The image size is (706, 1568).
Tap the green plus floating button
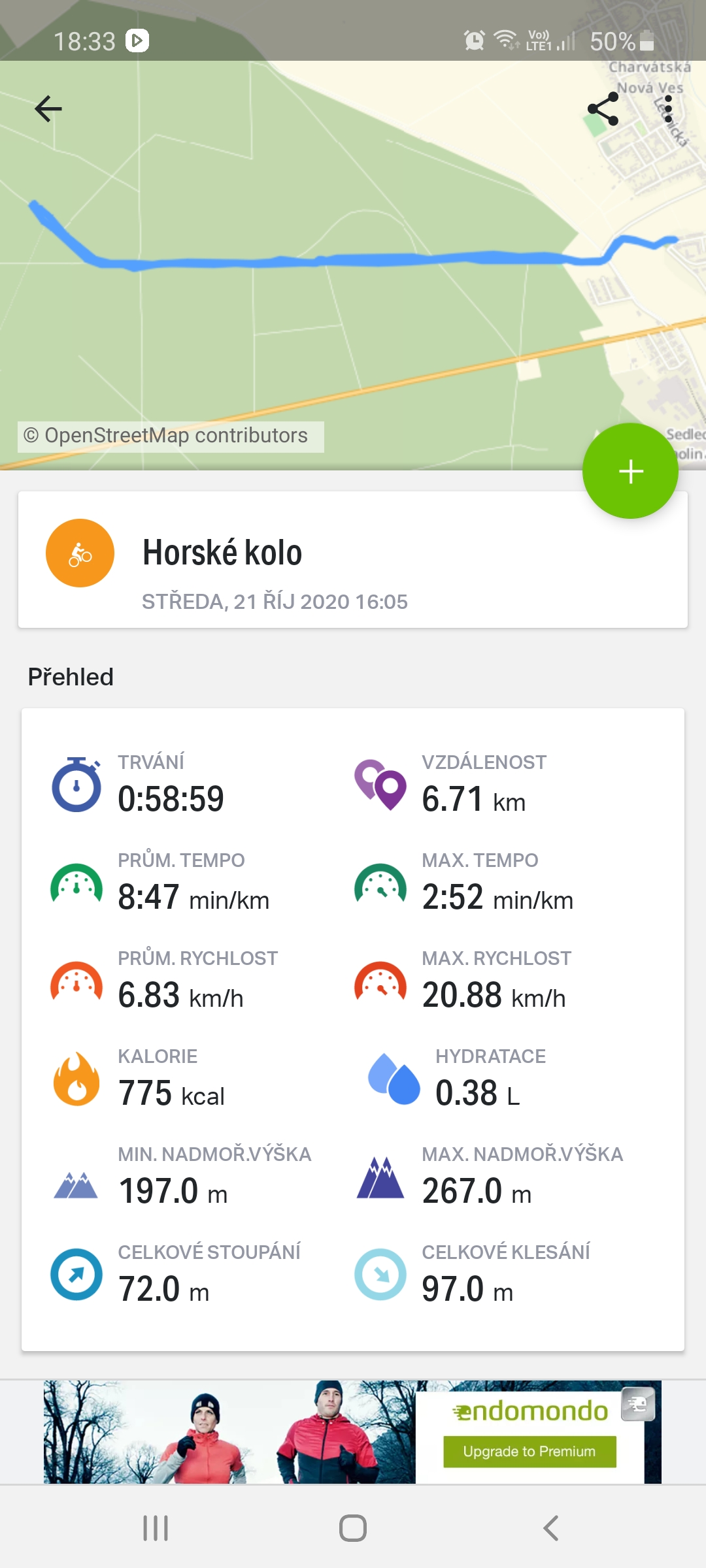point(630,471)
